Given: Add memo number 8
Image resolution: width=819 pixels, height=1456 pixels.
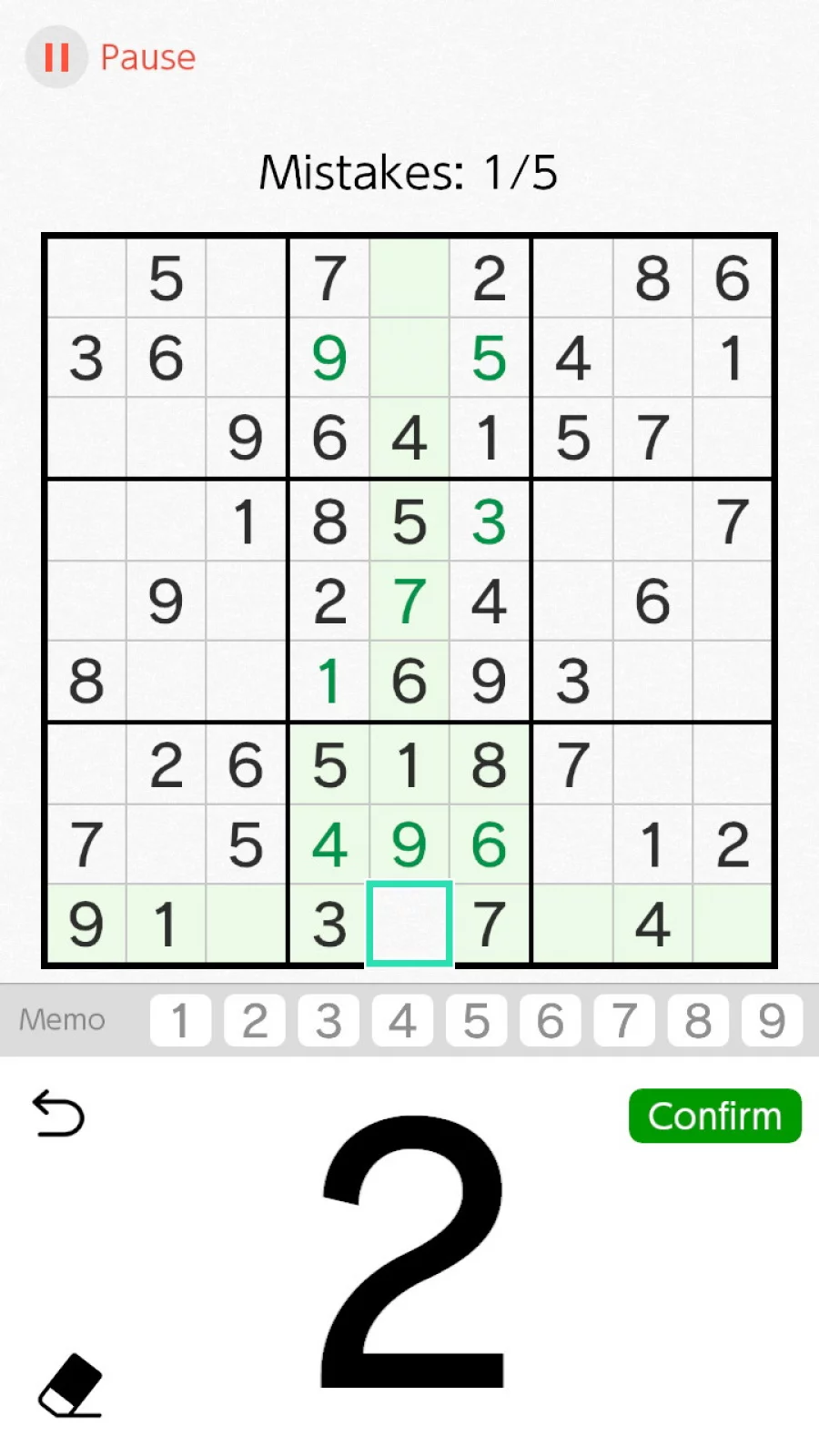Looking at the screenshot, I should tap(697, 1020).
